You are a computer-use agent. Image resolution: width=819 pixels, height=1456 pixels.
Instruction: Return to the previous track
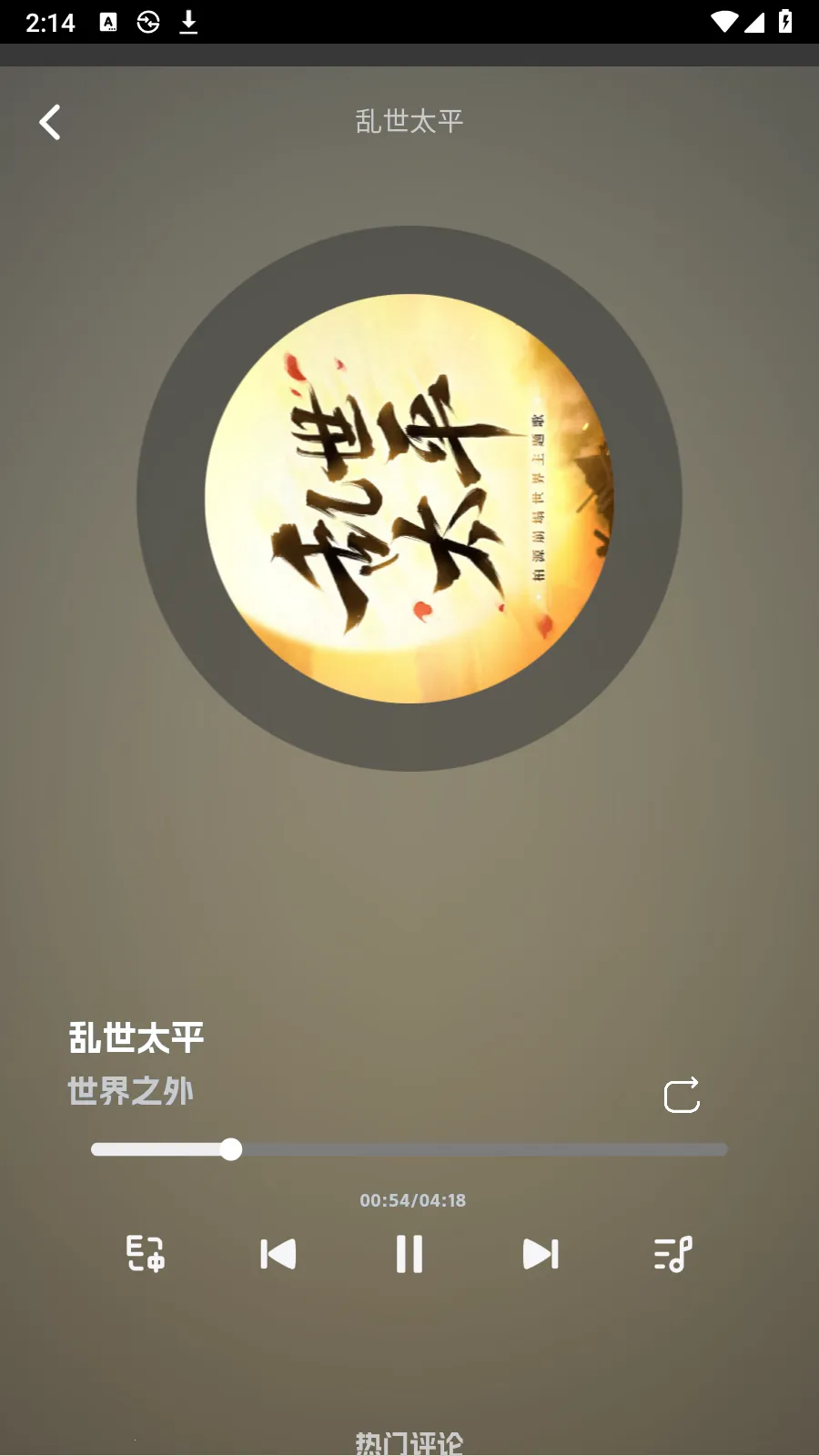tap(278, 1254)
